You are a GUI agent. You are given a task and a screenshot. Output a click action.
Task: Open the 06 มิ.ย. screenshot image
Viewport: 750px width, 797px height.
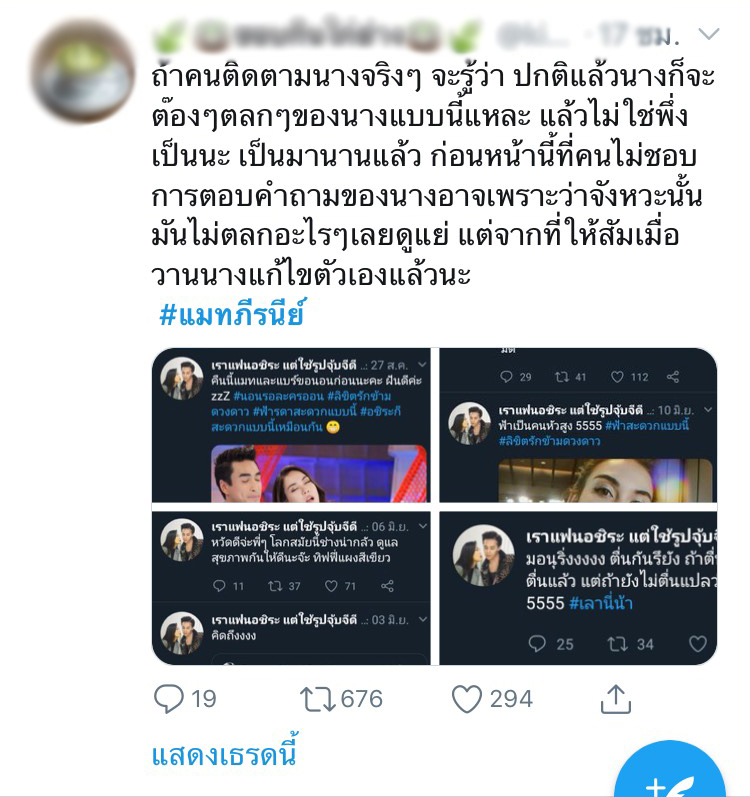(x=291, y=586)
